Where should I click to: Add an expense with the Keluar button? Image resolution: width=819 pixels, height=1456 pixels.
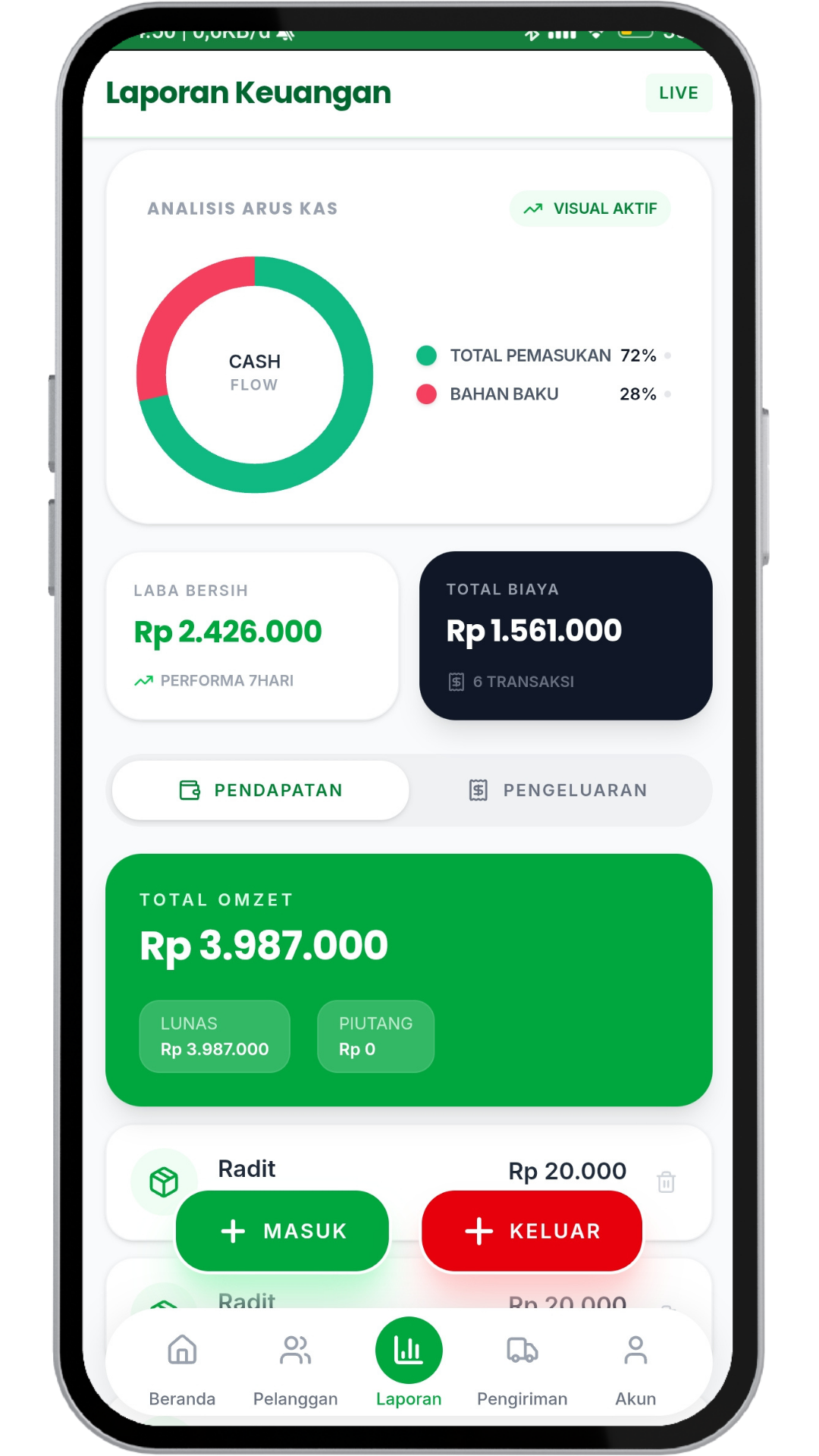pos(532,1231)
